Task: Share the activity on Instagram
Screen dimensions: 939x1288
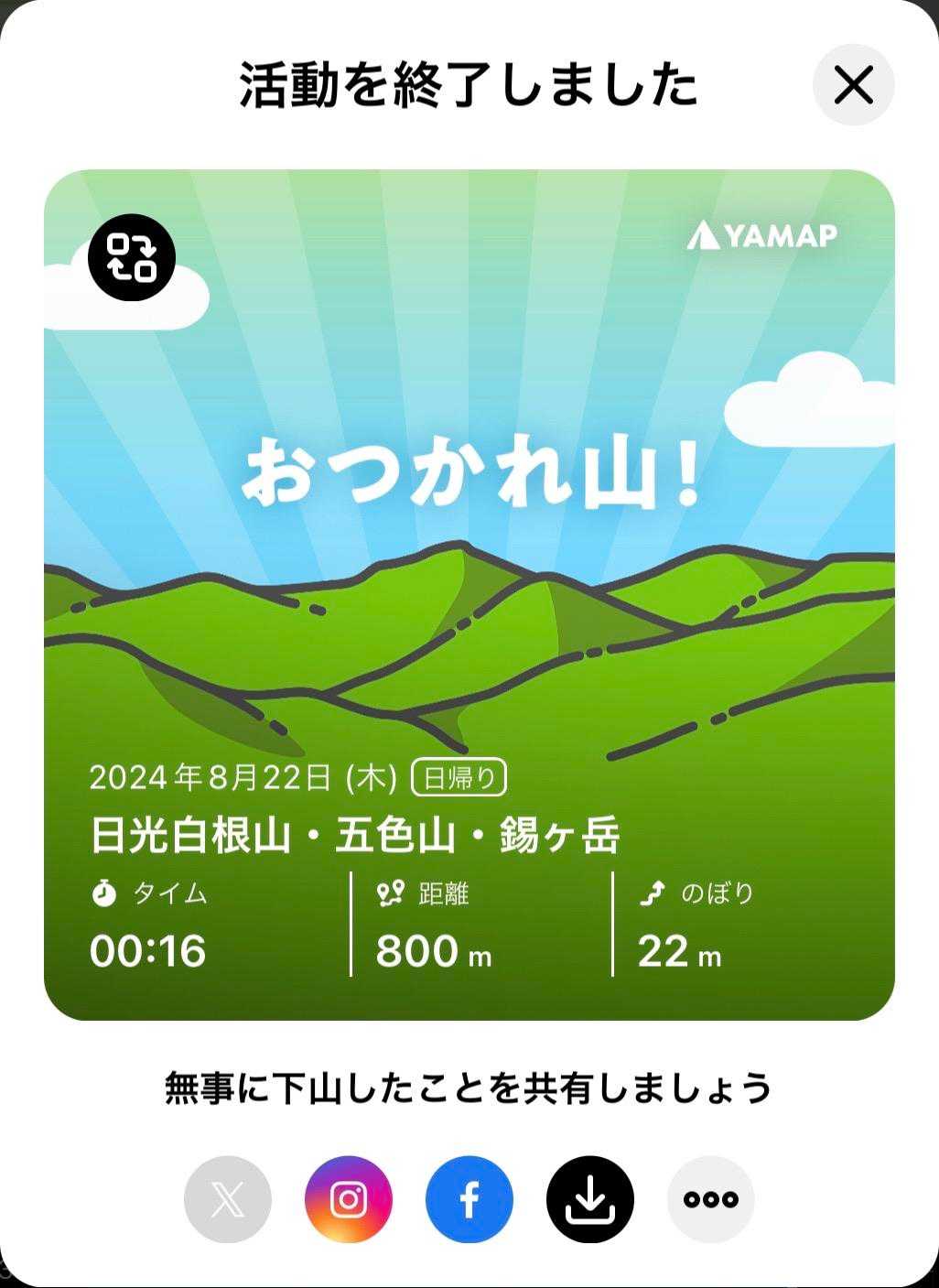Action: tap(348, 1199)
